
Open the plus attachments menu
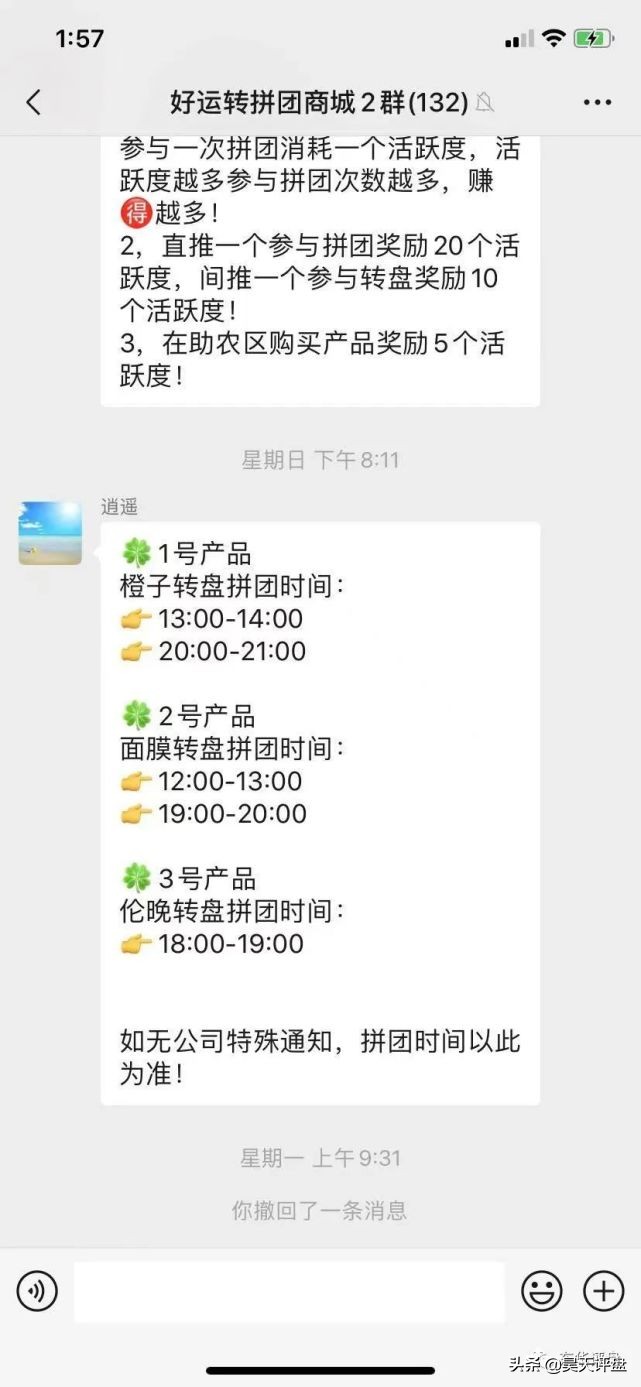click(x=603, y=1291)
